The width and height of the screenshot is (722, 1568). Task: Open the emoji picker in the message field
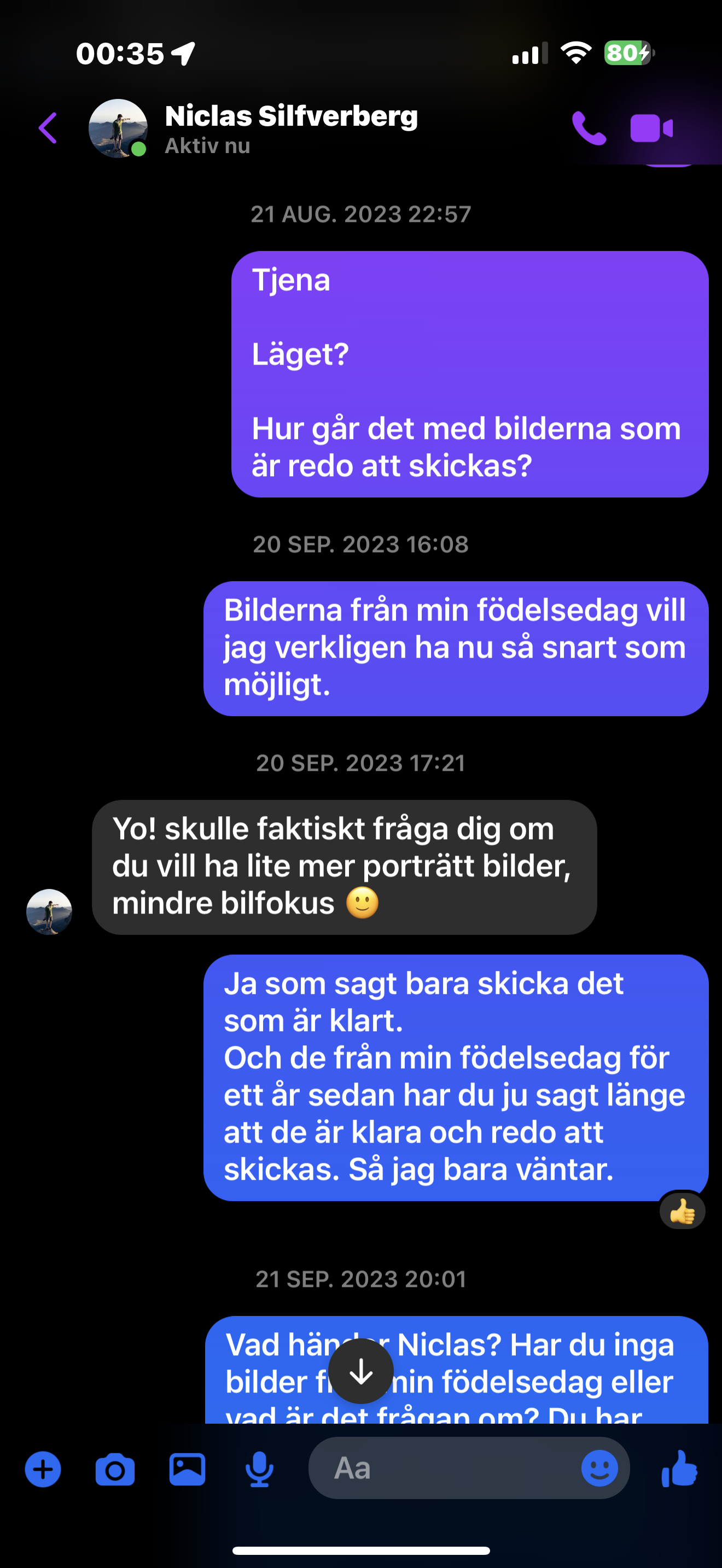click(599, 1468)
